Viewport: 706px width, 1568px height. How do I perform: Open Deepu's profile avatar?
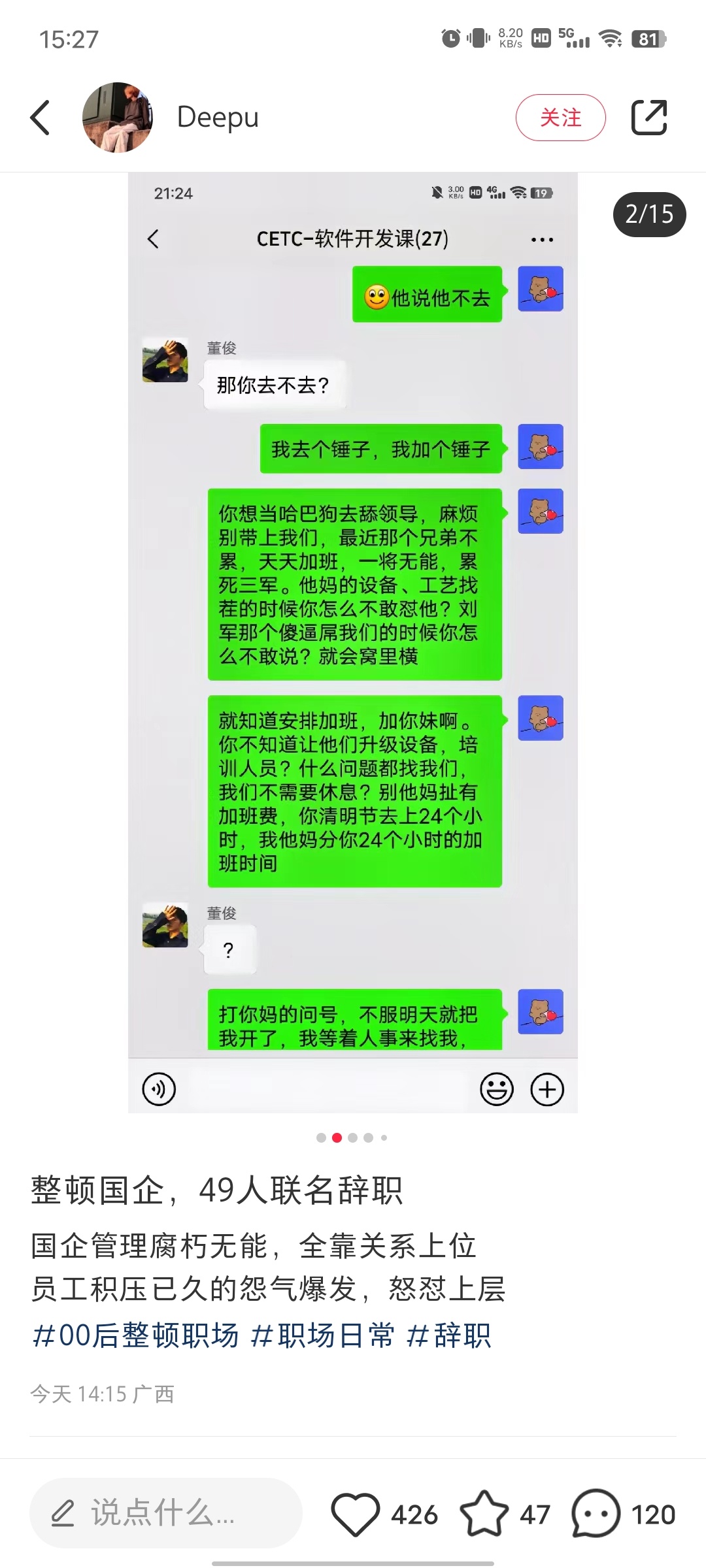[x=118, y=118]
